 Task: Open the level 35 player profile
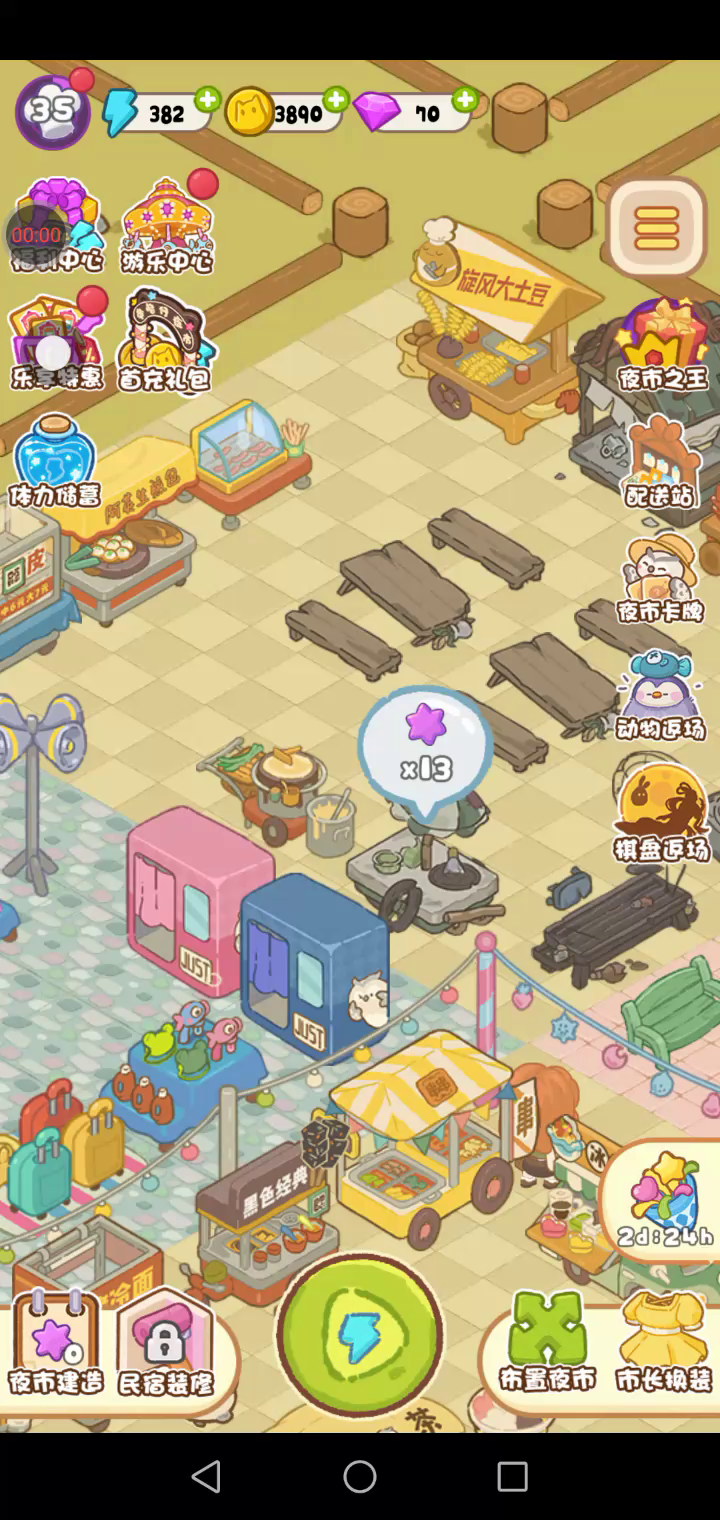click(x=52, y=111)
